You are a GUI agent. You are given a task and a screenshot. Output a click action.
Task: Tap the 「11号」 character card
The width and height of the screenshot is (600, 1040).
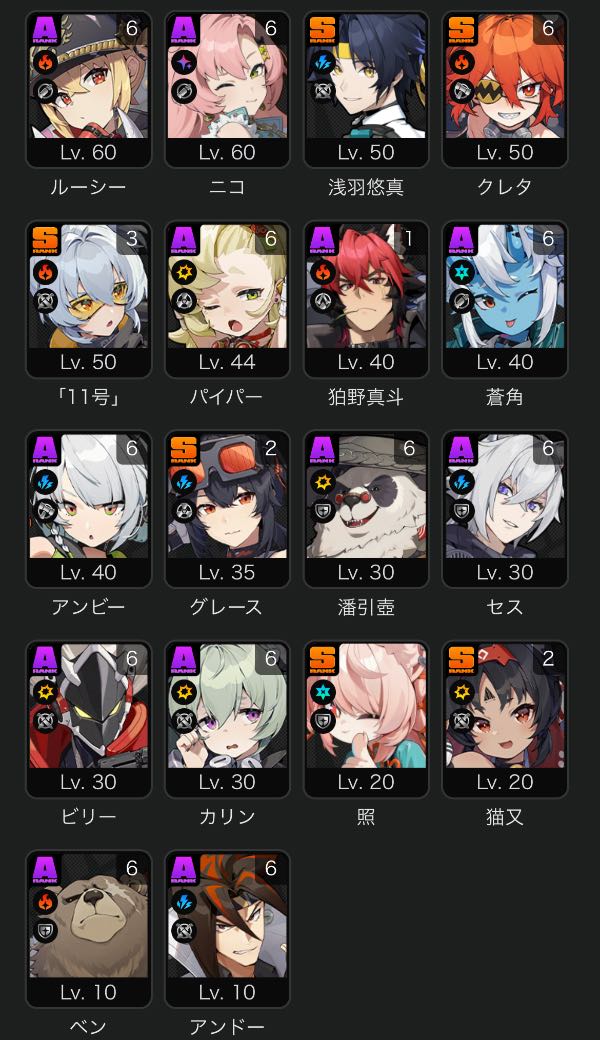pyautogui.click(x=88, y=300)
